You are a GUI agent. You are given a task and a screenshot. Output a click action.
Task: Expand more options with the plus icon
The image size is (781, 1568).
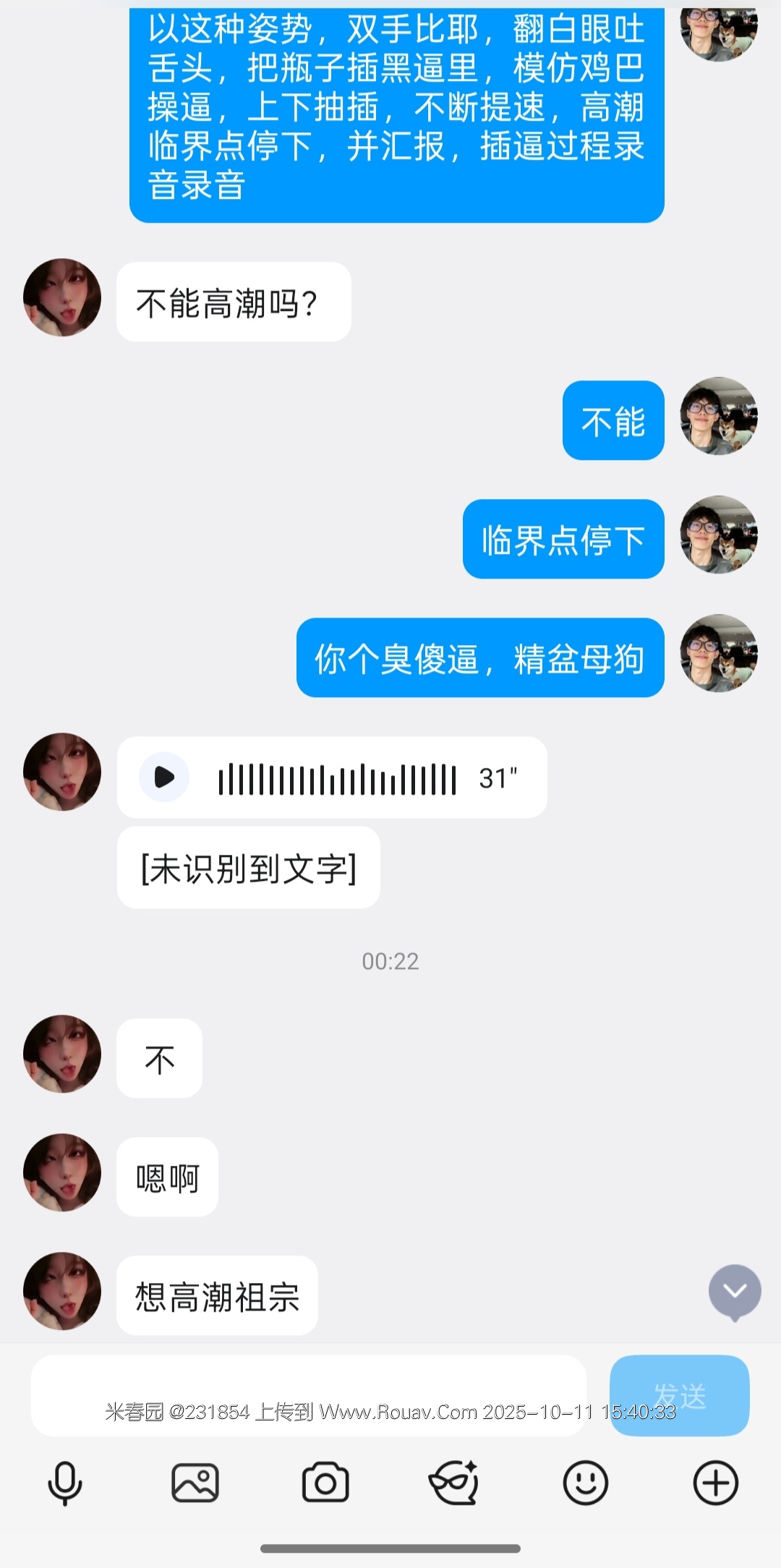point(715,1483)
